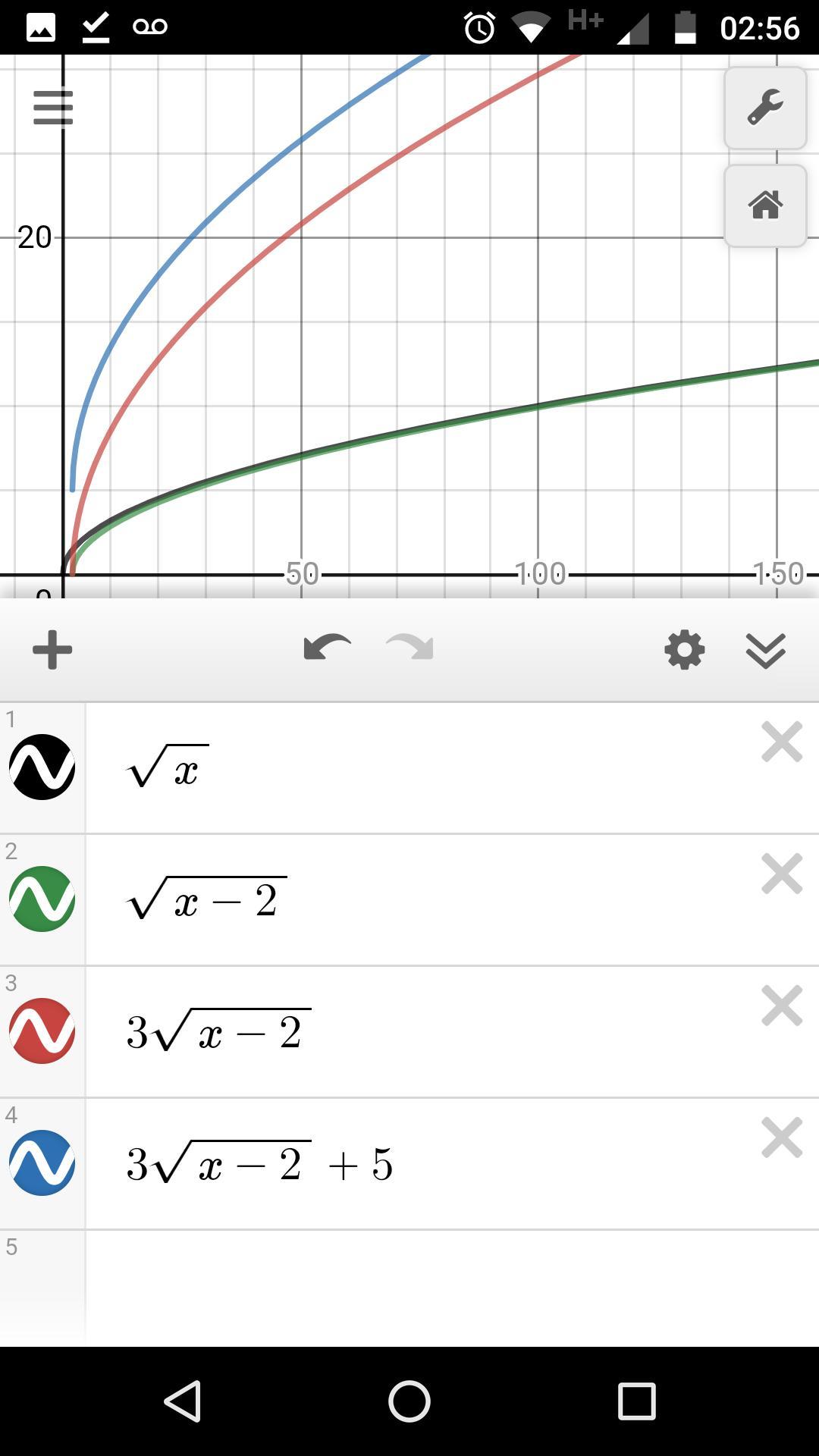The width and height of the screenshot is (819, 1456).
Task: Toggle the red 3√(x−2) curve
Action: [x=42, y=1031]
